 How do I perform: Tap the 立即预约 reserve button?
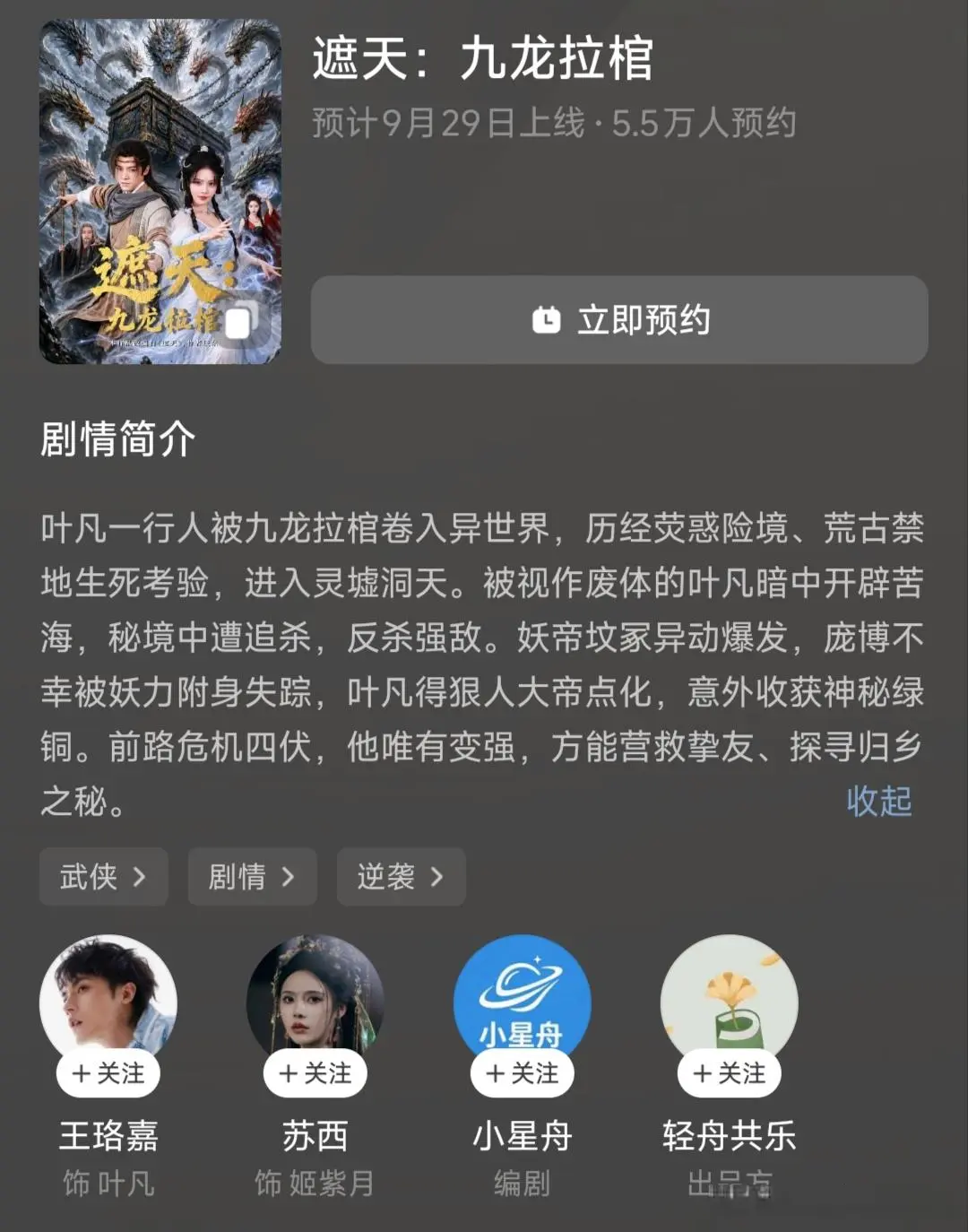pyautogui.click(x=619, y=320)
